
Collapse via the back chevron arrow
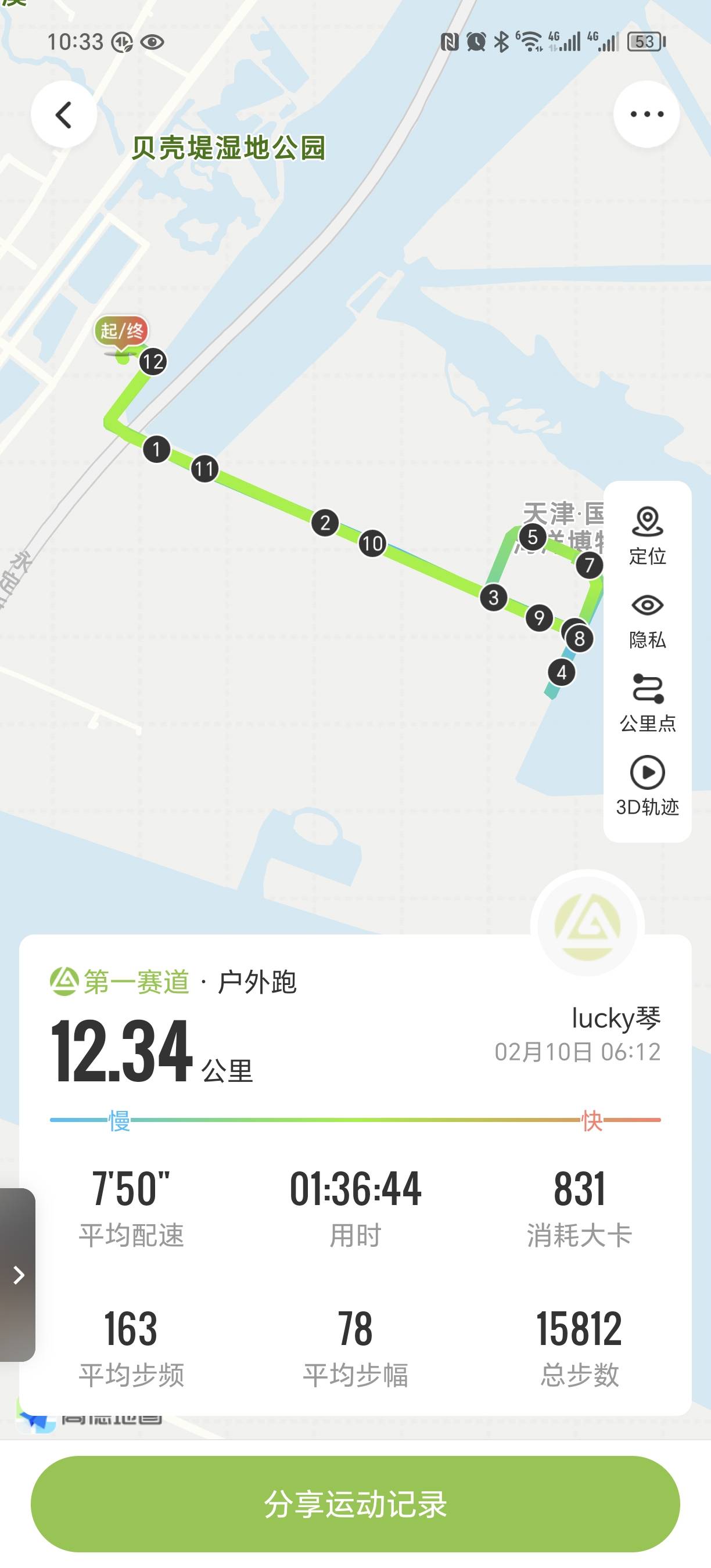tap(63, 114)
